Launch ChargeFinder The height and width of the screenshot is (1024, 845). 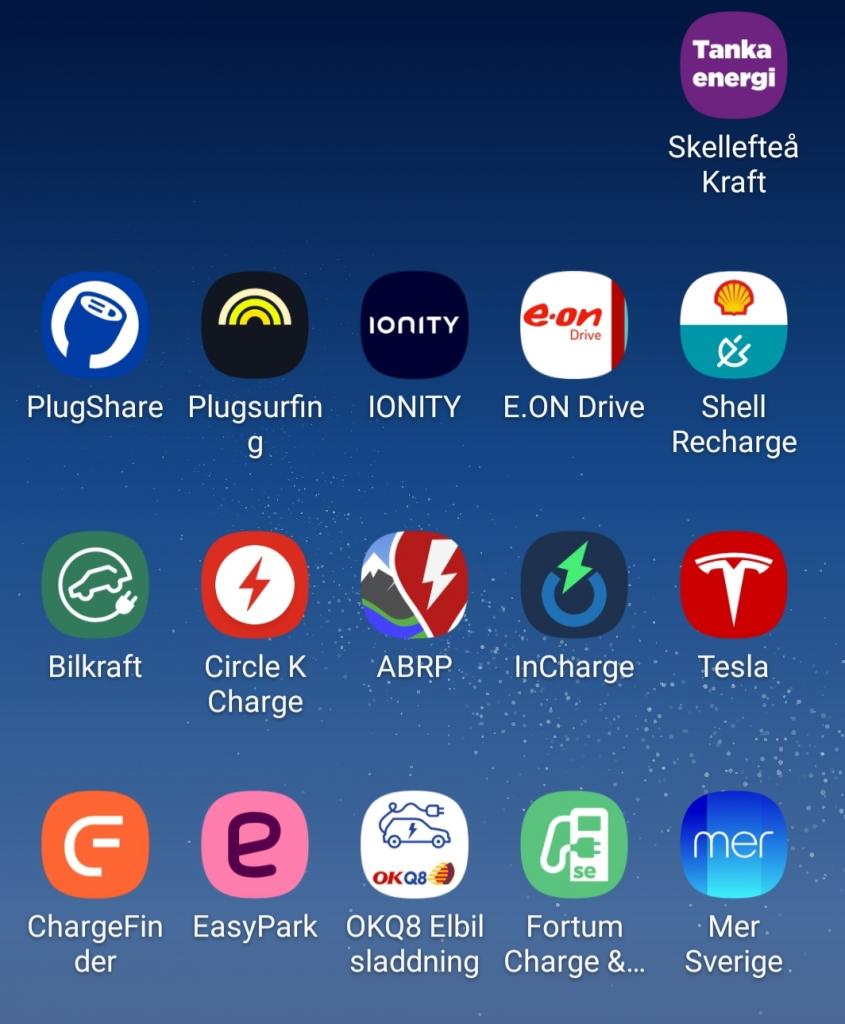[95, 845]
